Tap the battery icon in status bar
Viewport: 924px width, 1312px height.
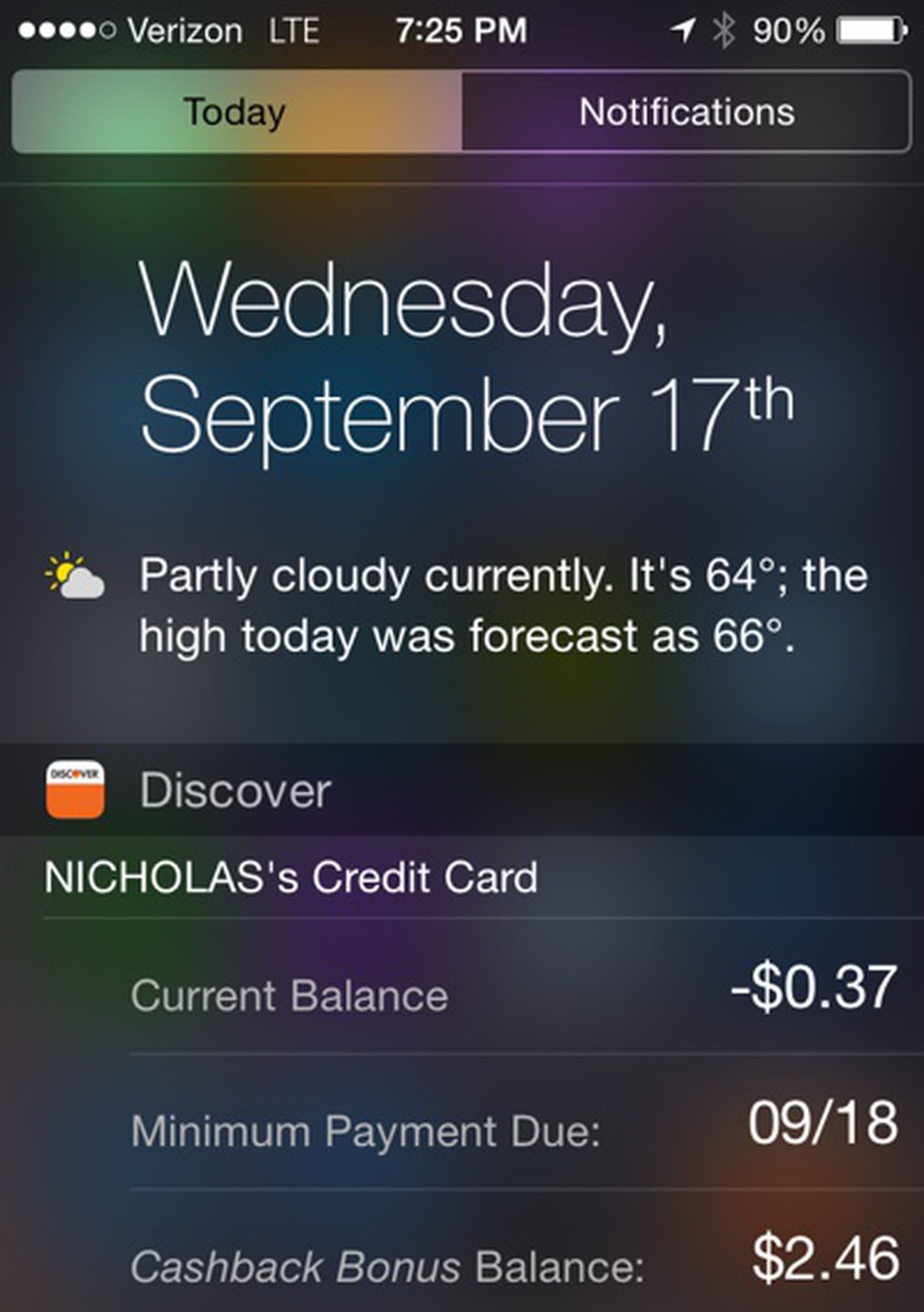click(x=869, y=32)
